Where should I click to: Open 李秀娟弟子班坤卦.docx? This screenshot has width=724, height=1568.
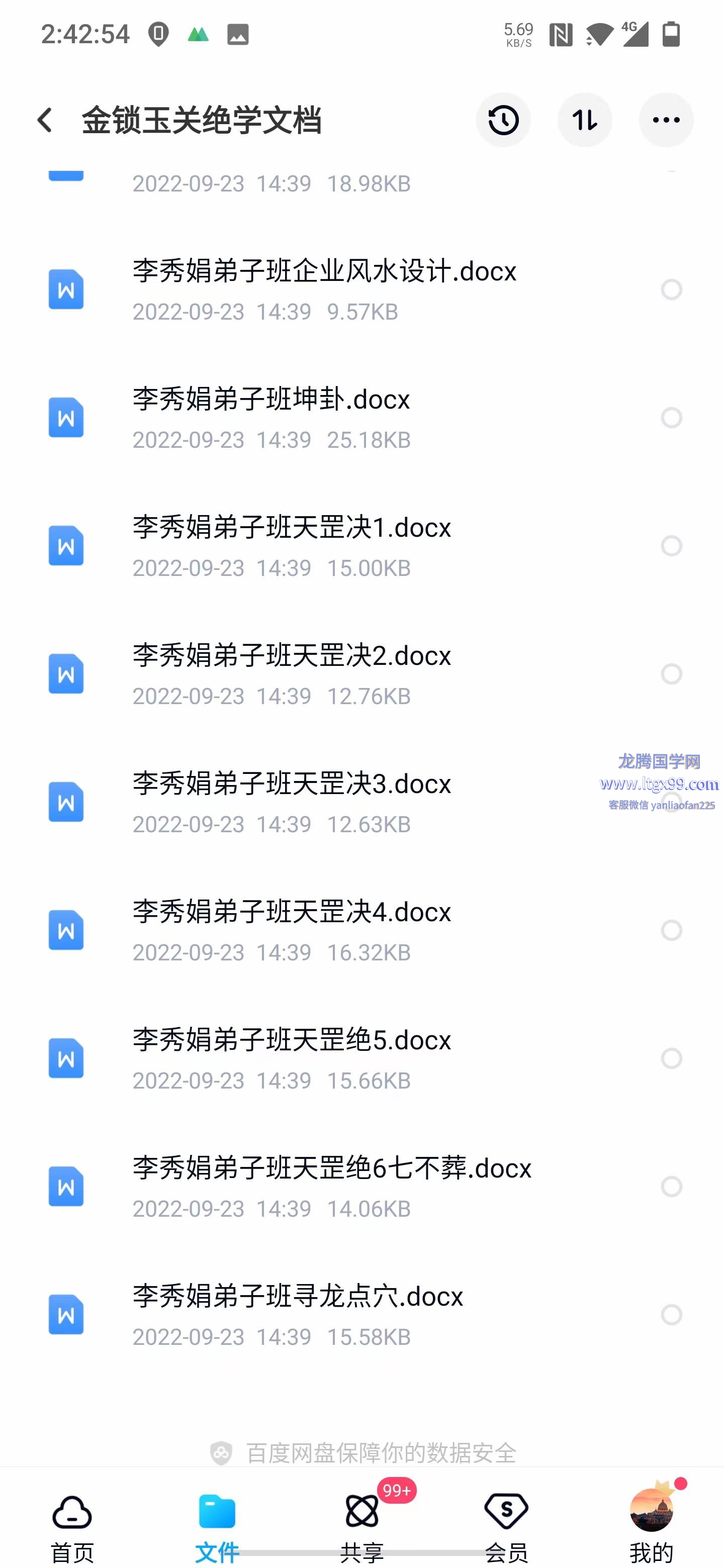(361, 418)
